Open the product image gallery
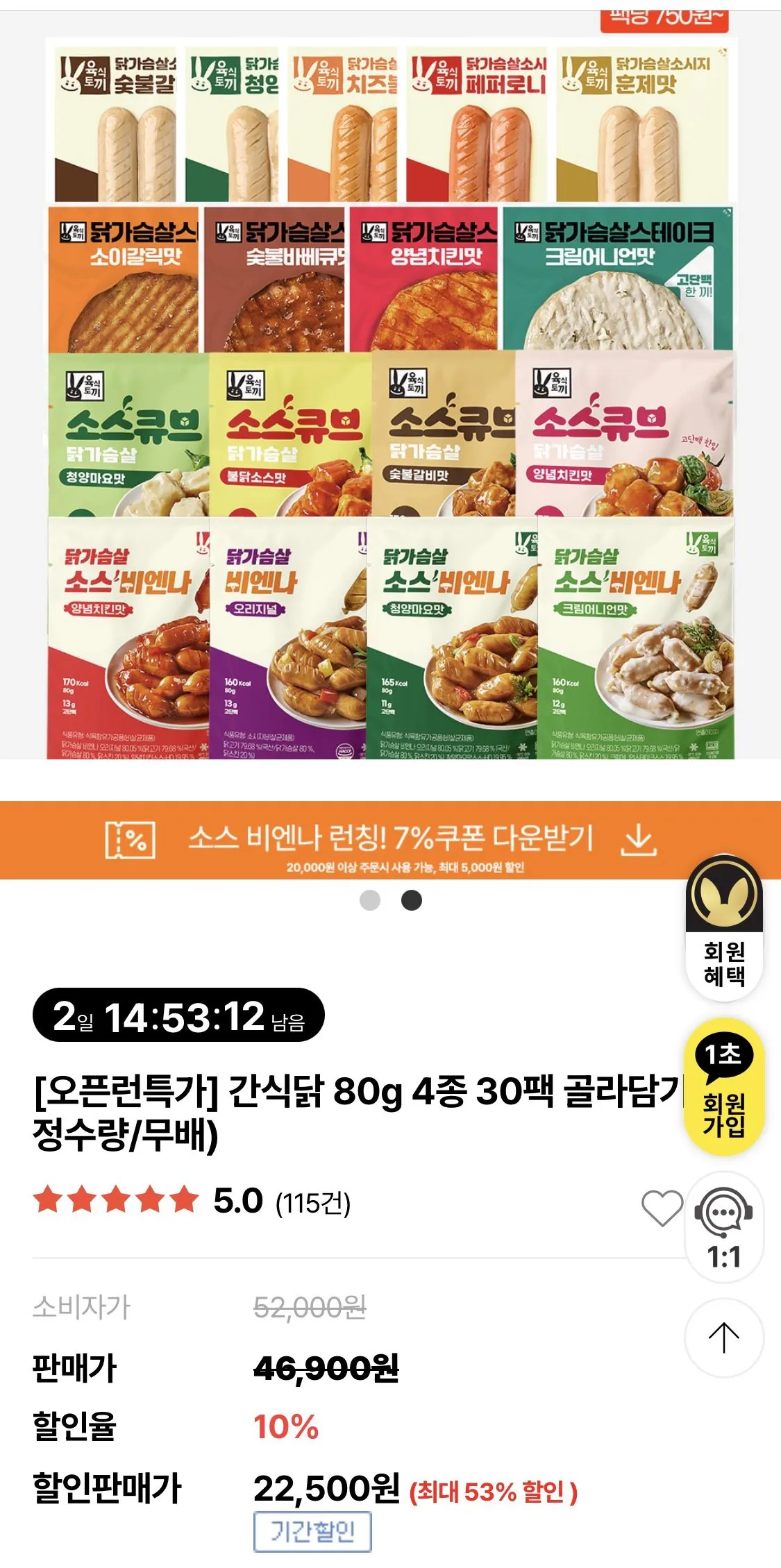This screenshot has width=781, height=1568. coord(390,416)
